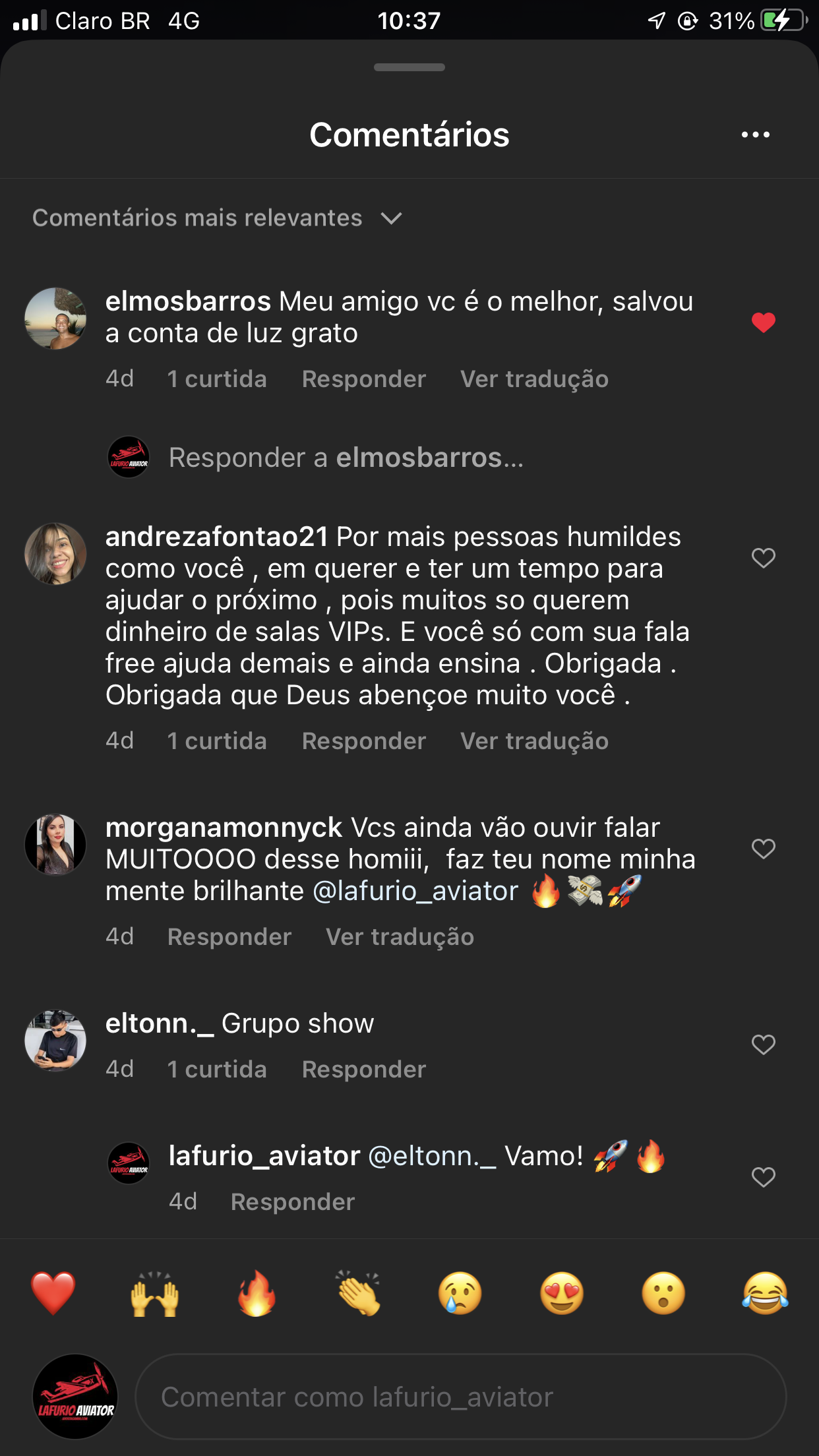819x1456 pixels.
Task: Reply to elmosbarros via Responder
Action: (x=363, y=379)
